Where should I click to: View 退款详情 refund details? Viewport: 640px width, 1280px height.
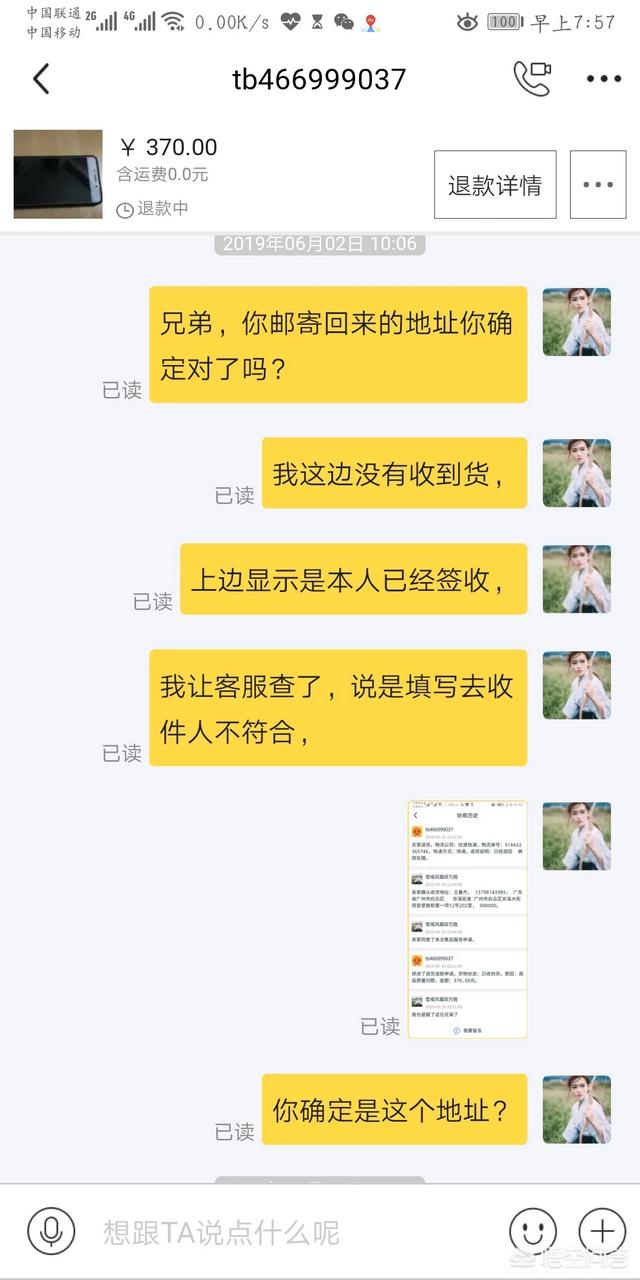[x=494, y=185]
